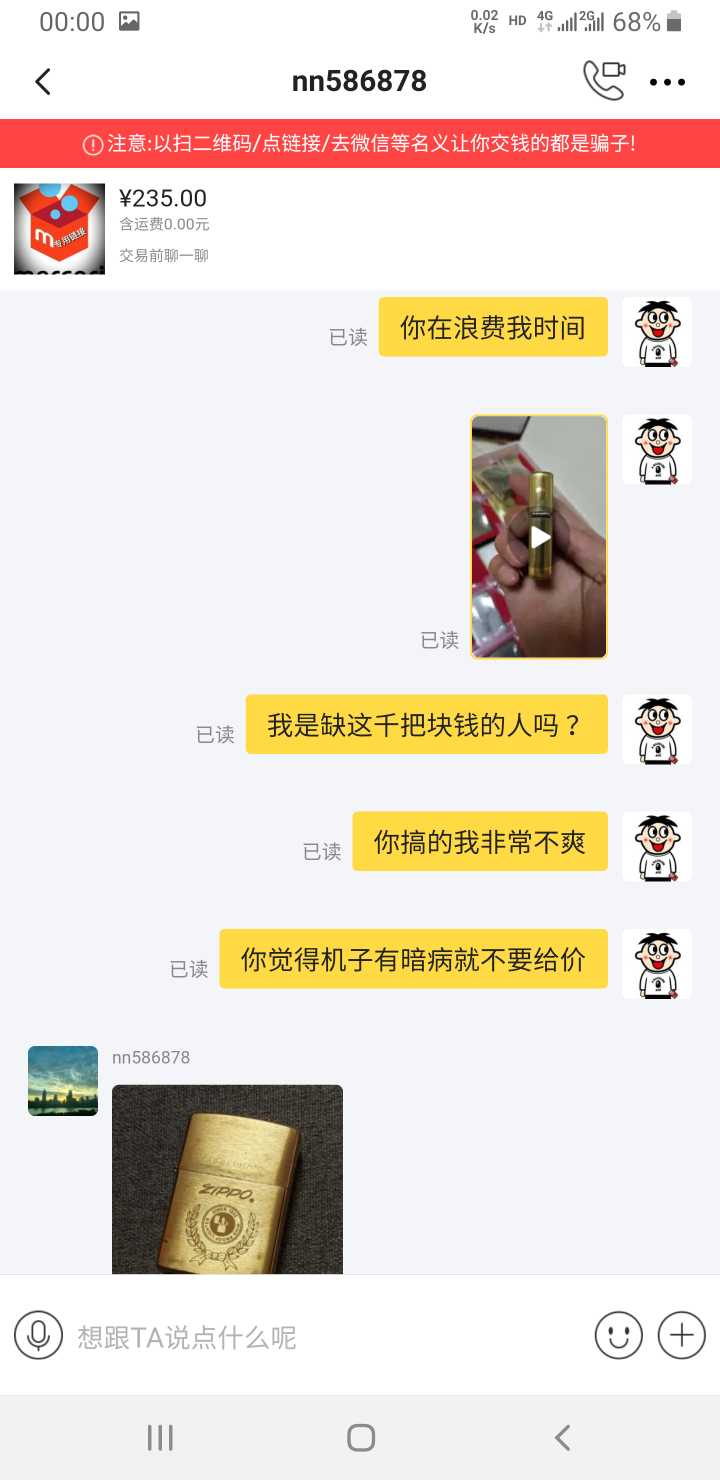Image resolution: width=720 pixels, height=1480 pixels.
Task: Open nn586878's avatar profile
Action: point(63,1081)
